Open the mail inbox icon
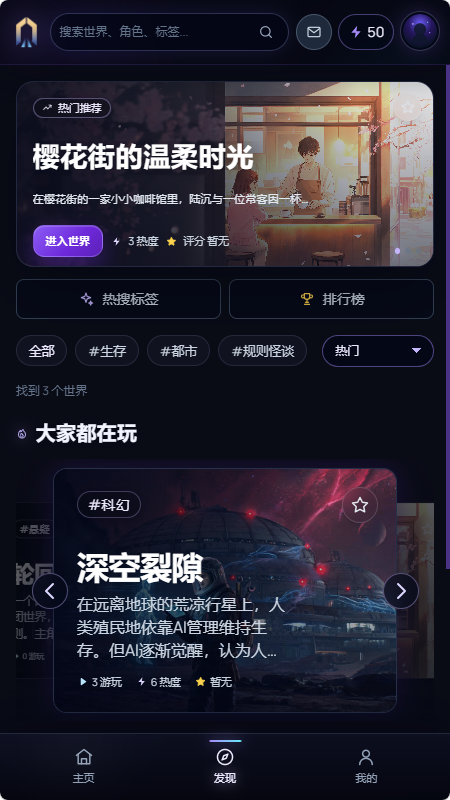Viewport: 450px width, 800px height. click(x=314, y=32)
